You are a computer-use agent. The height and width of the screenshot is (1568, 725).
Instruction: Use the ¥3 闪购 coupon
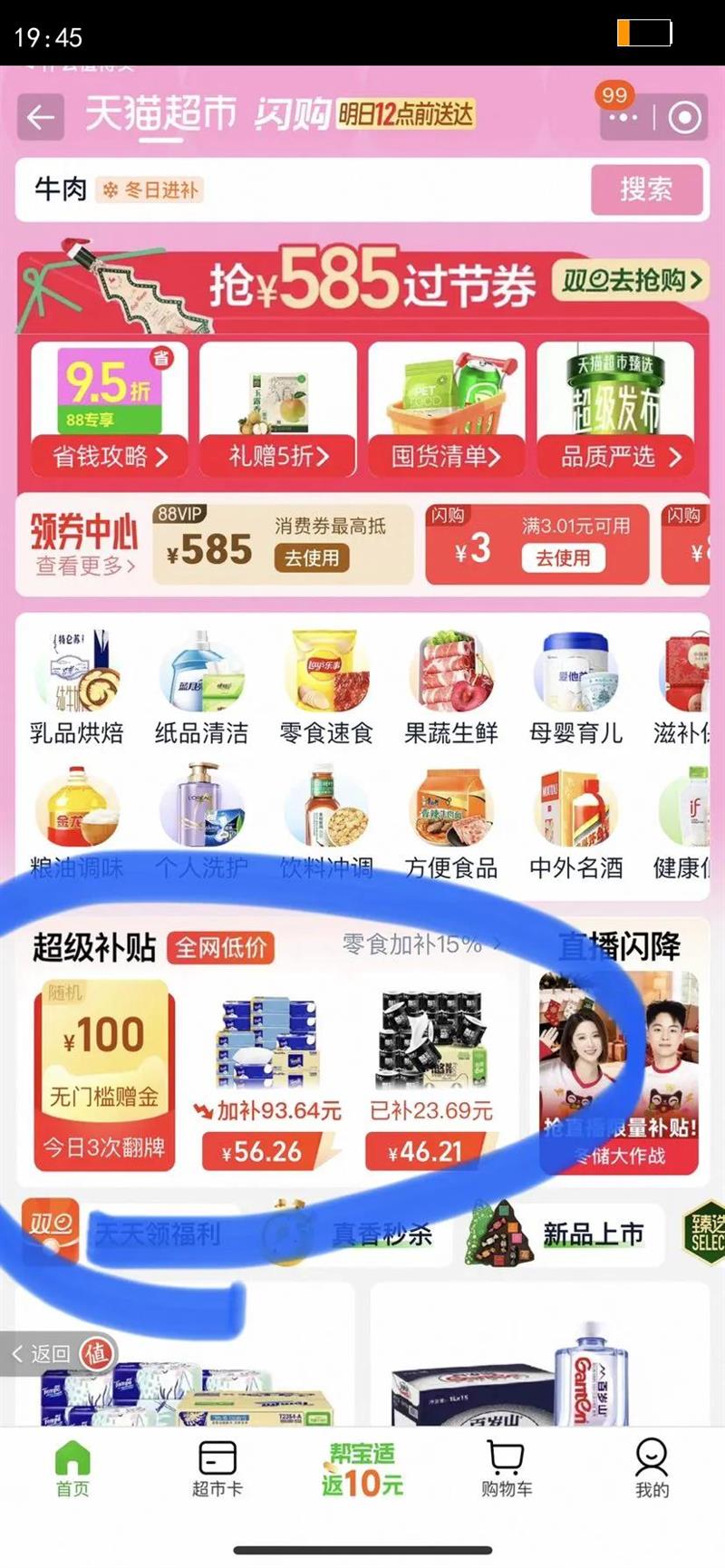563,557
